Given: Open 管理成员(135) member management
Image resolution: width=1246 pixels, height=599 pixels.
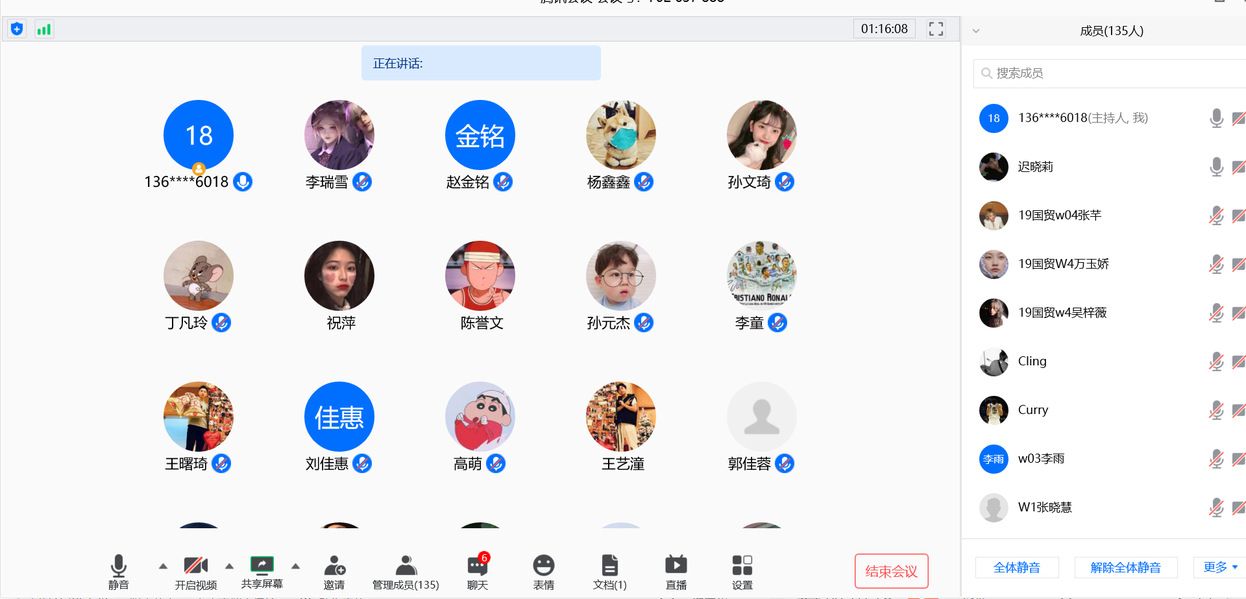Looking at the screenshot, I should [x=405, y=570].
